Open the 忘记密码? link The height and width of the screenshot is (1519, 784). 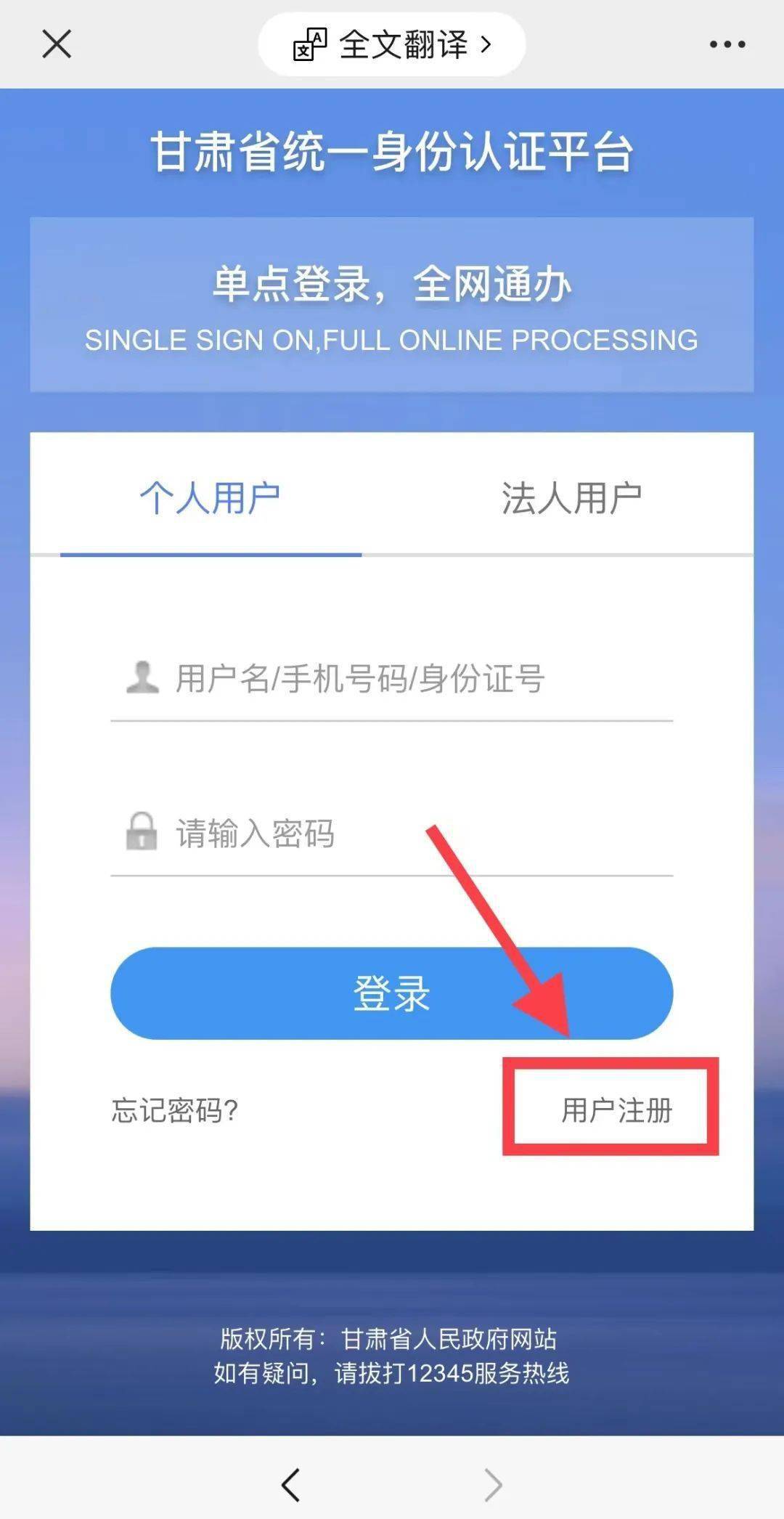coord(175,1110)
